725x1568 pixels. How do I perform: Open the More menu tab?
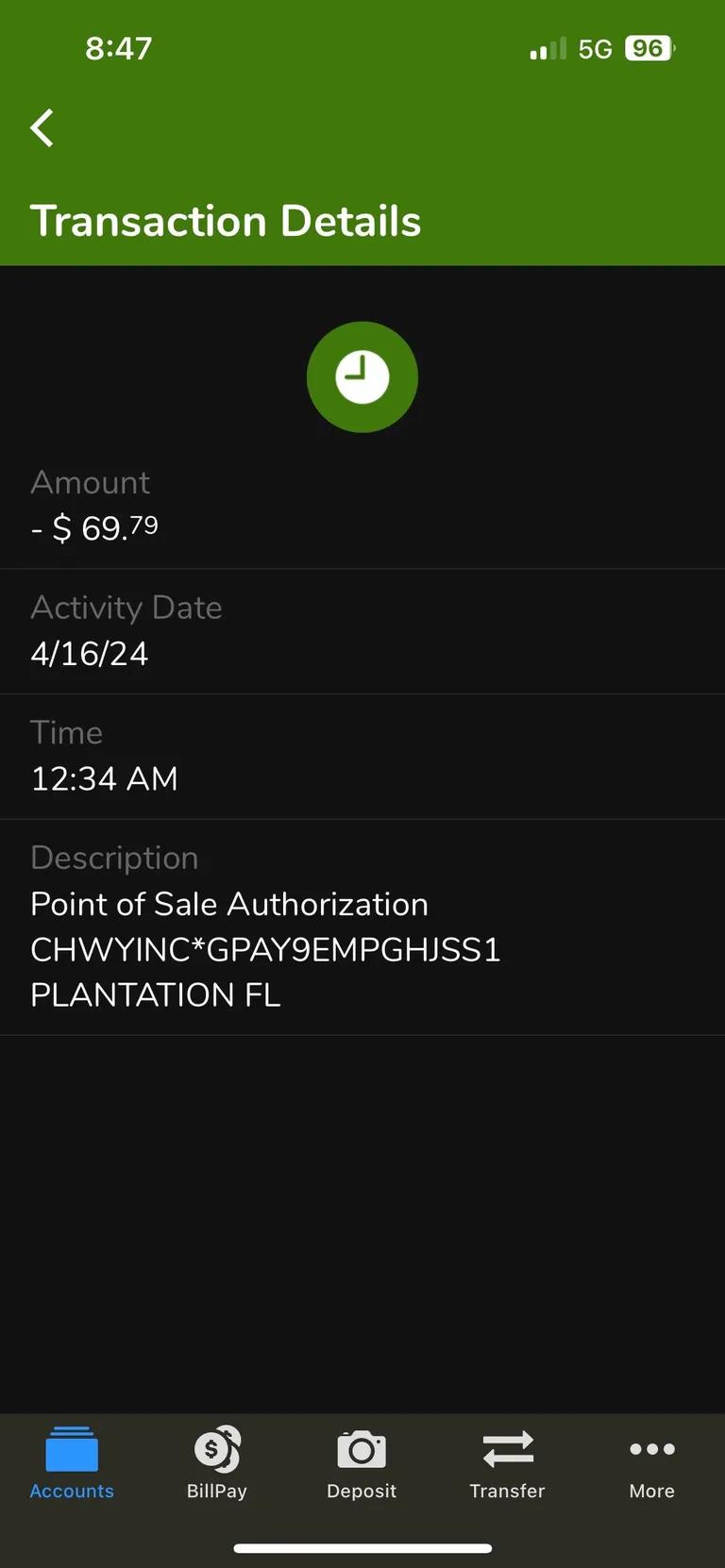click(x=651, y=1462)
